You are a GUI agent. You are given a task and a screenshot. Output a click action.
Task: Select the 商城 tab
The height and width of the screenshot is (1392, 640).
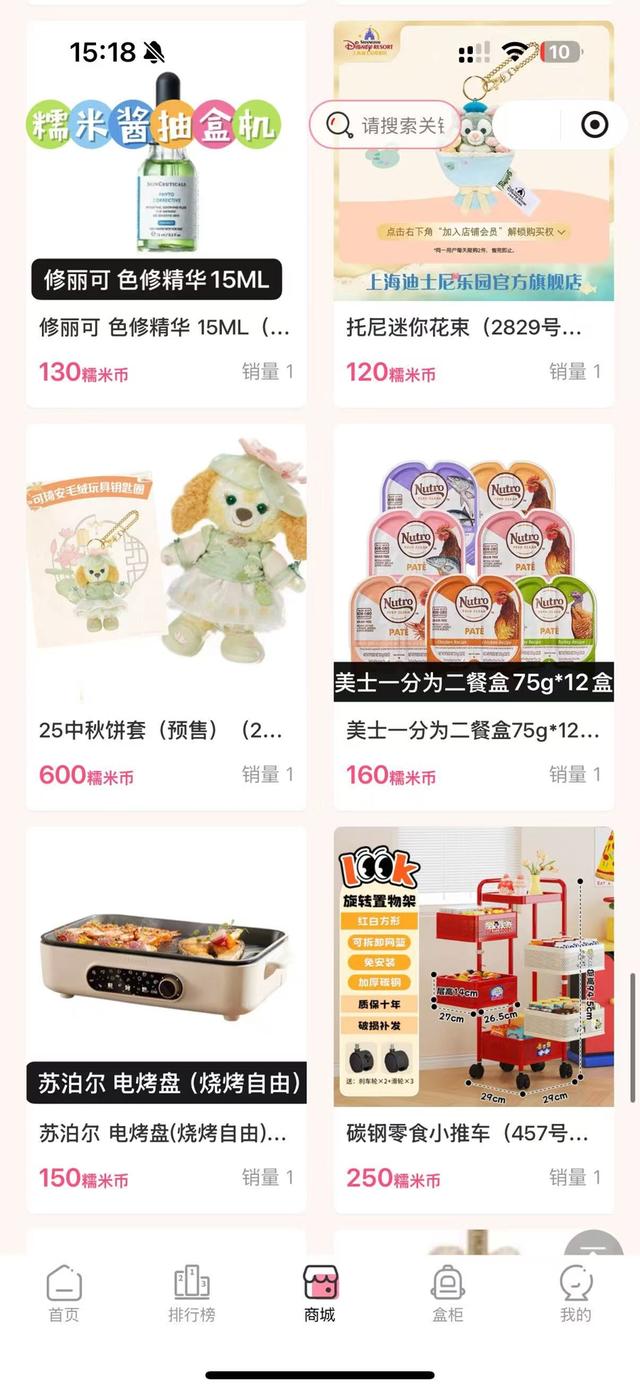coord(320,1294)
